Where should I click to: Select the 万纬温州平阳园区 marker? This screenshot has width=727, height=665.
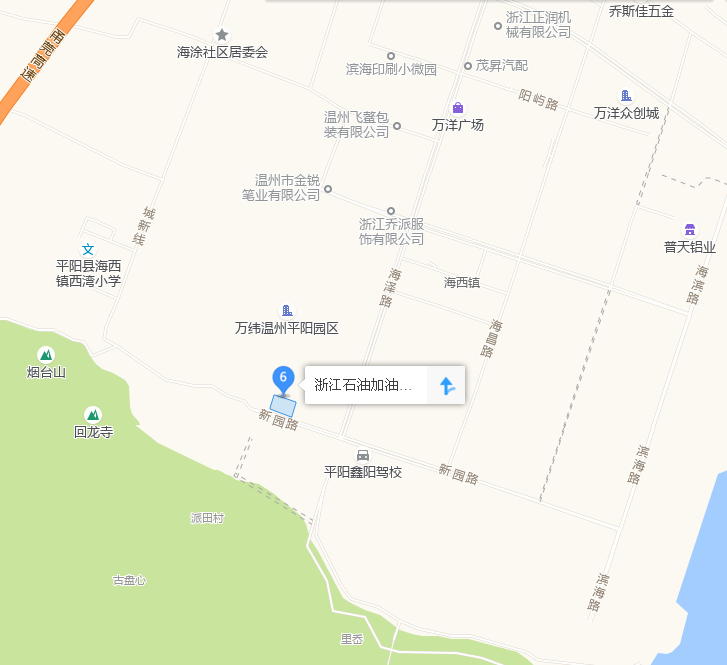(287, 311)
